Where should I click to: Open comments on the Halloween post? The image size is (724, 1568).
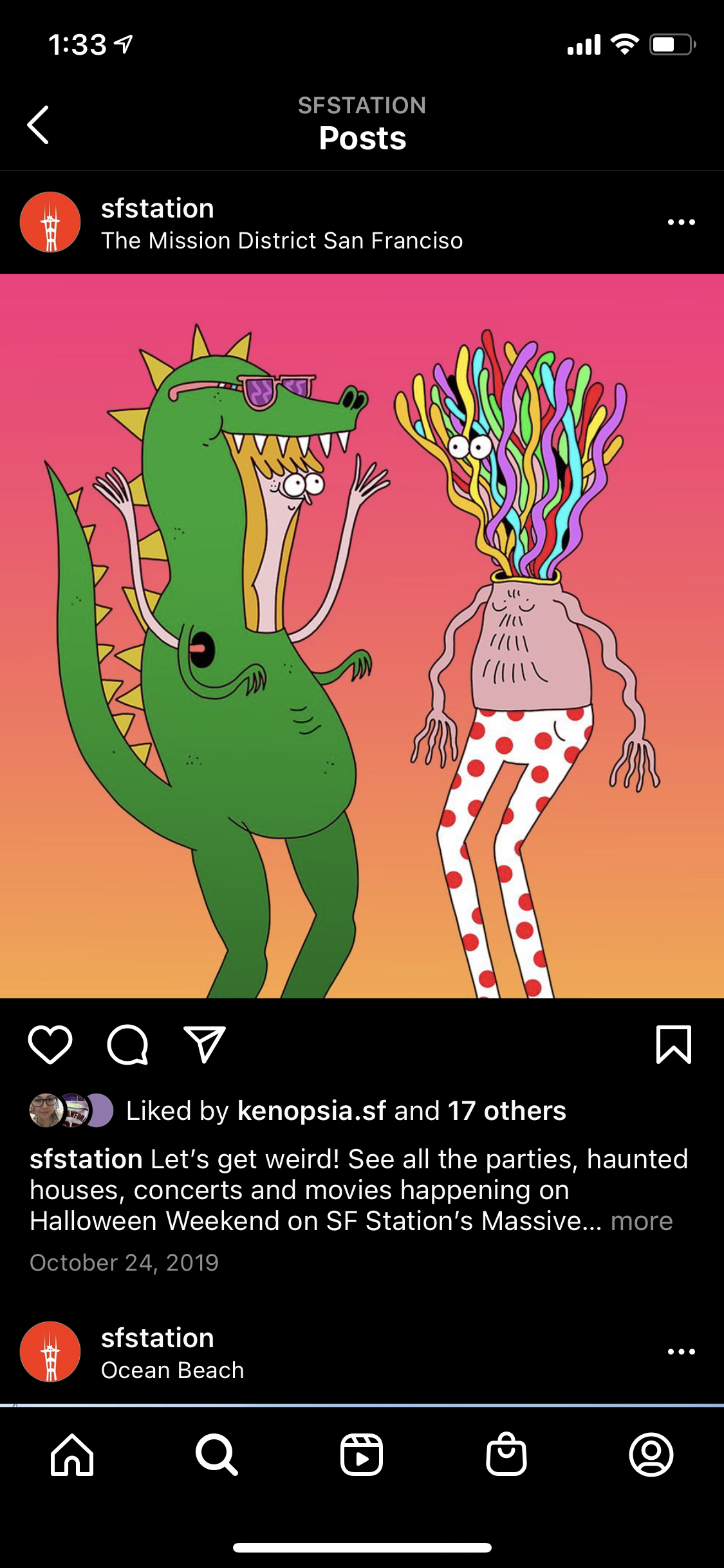[x=127, y=1044]
